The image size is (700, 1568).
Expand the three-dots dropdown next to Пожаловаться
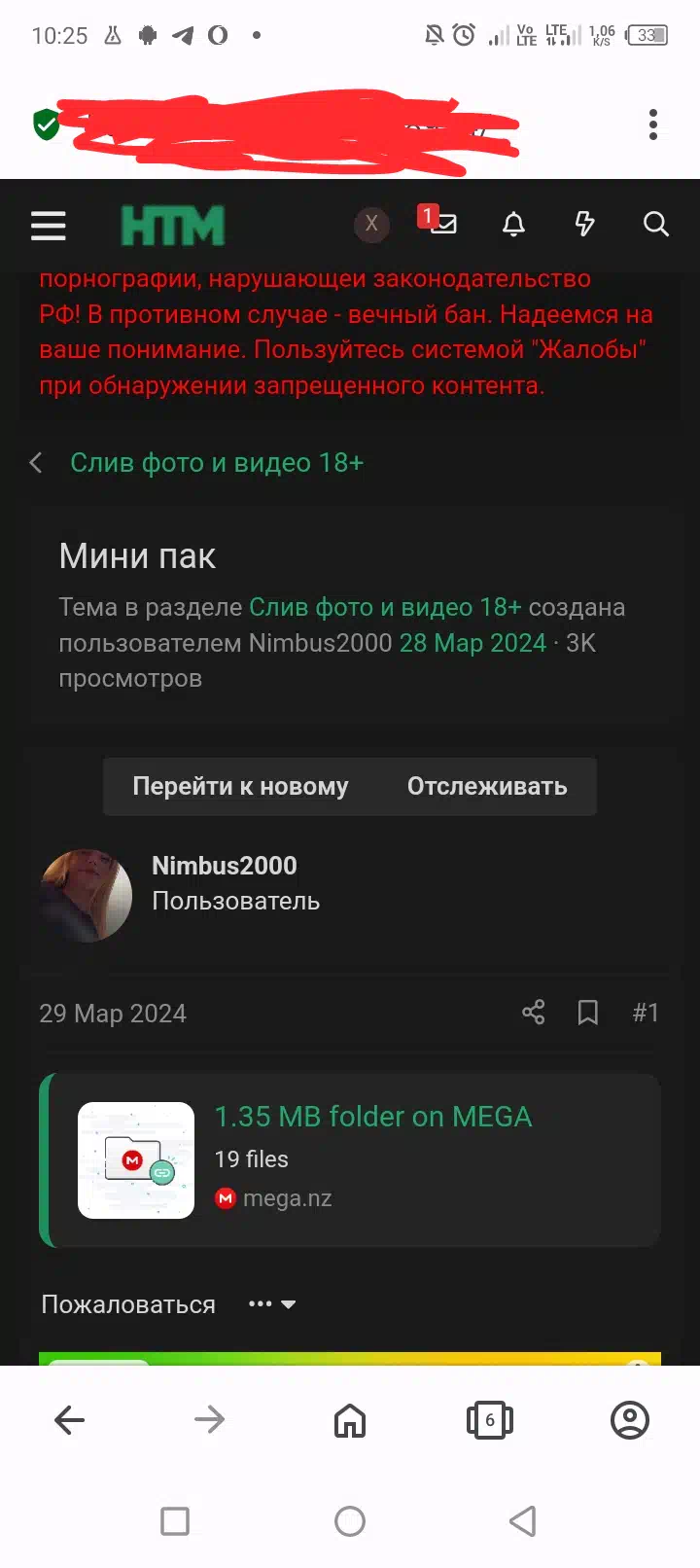click(x=272, y=1304)
